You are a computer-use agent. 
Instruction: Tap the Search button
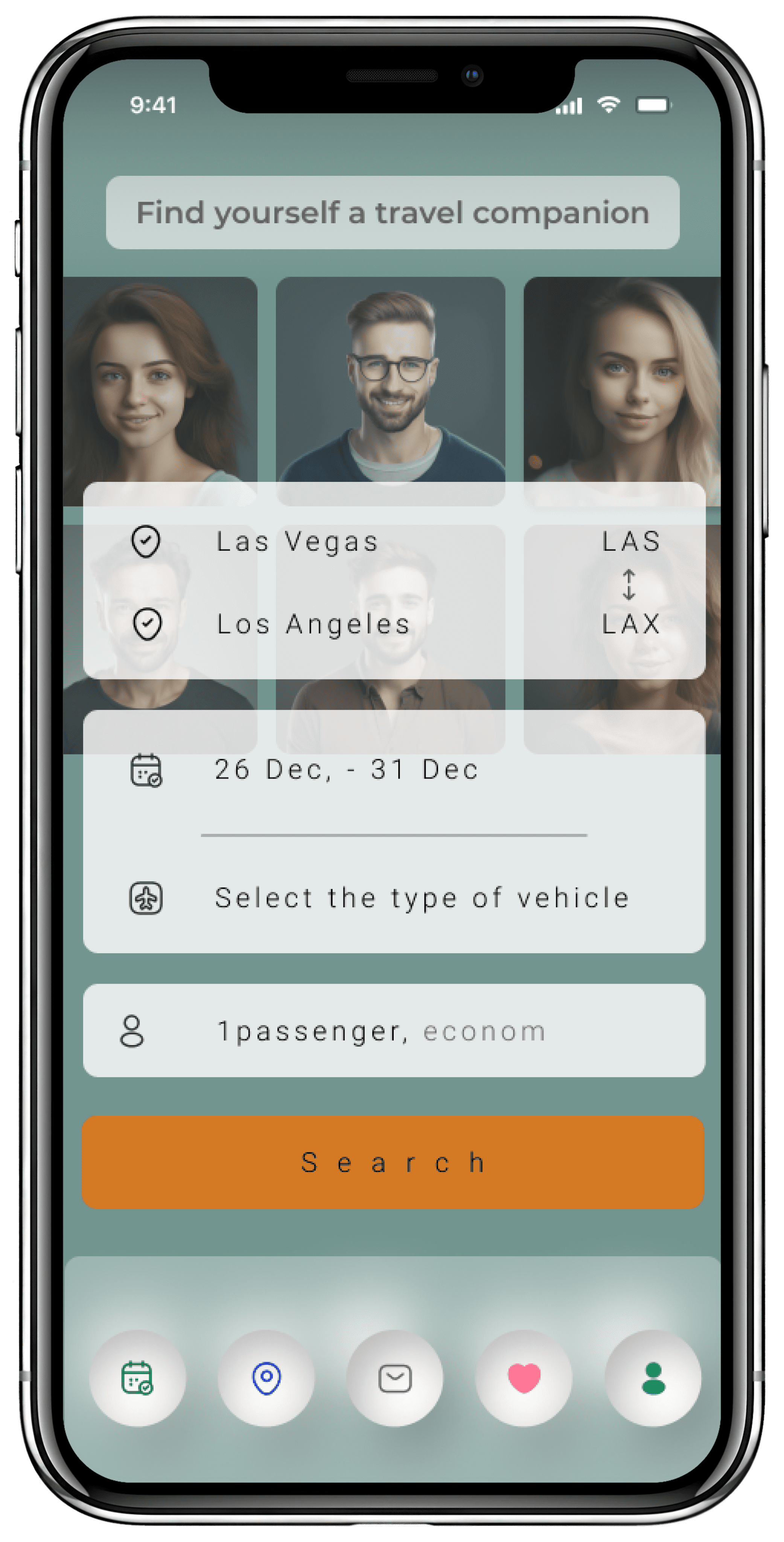pyautogui.click(x=393, y=1162)
